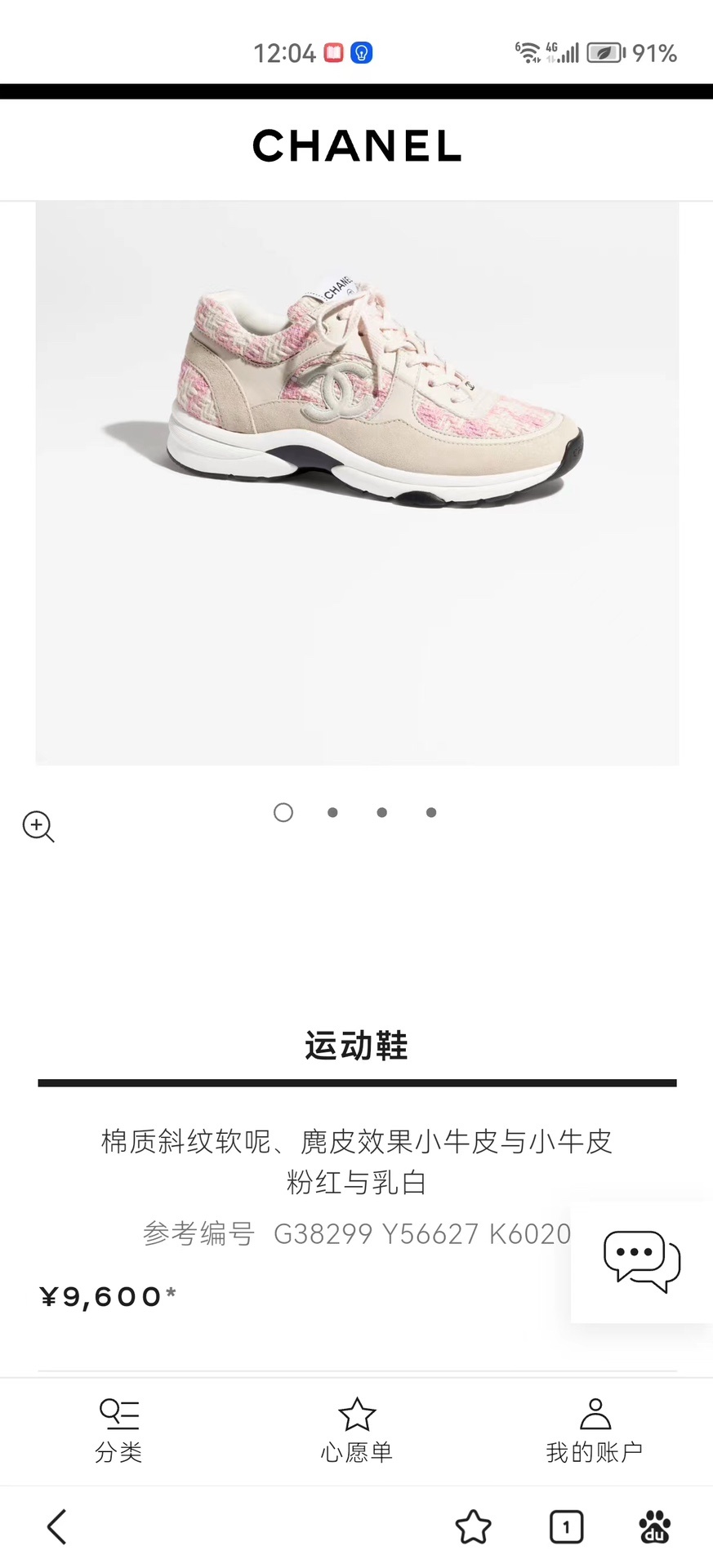Open the live chat bubble
The image size is (713, 1568).
641,1261
